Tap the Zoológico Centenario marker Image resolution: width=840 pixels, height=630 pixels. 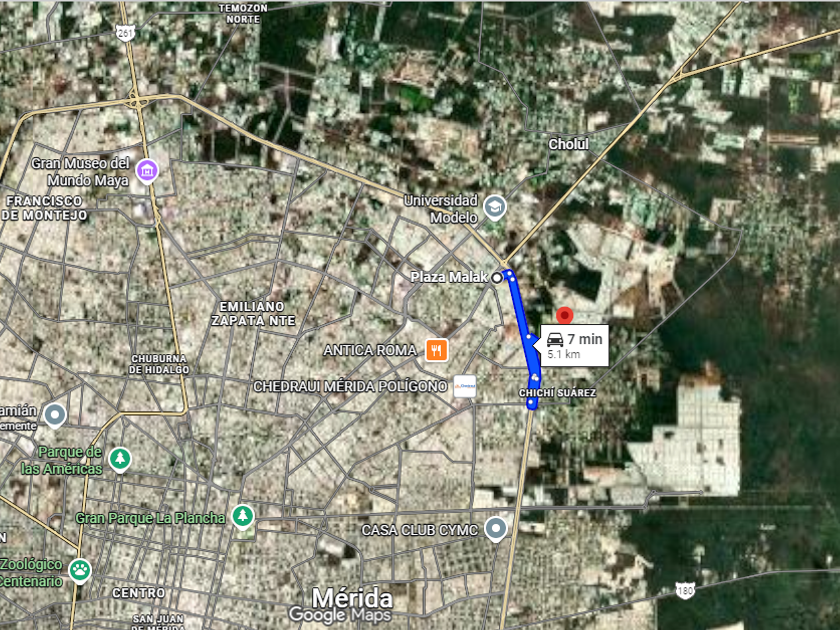pyautogui.click(x=80, y=570)
